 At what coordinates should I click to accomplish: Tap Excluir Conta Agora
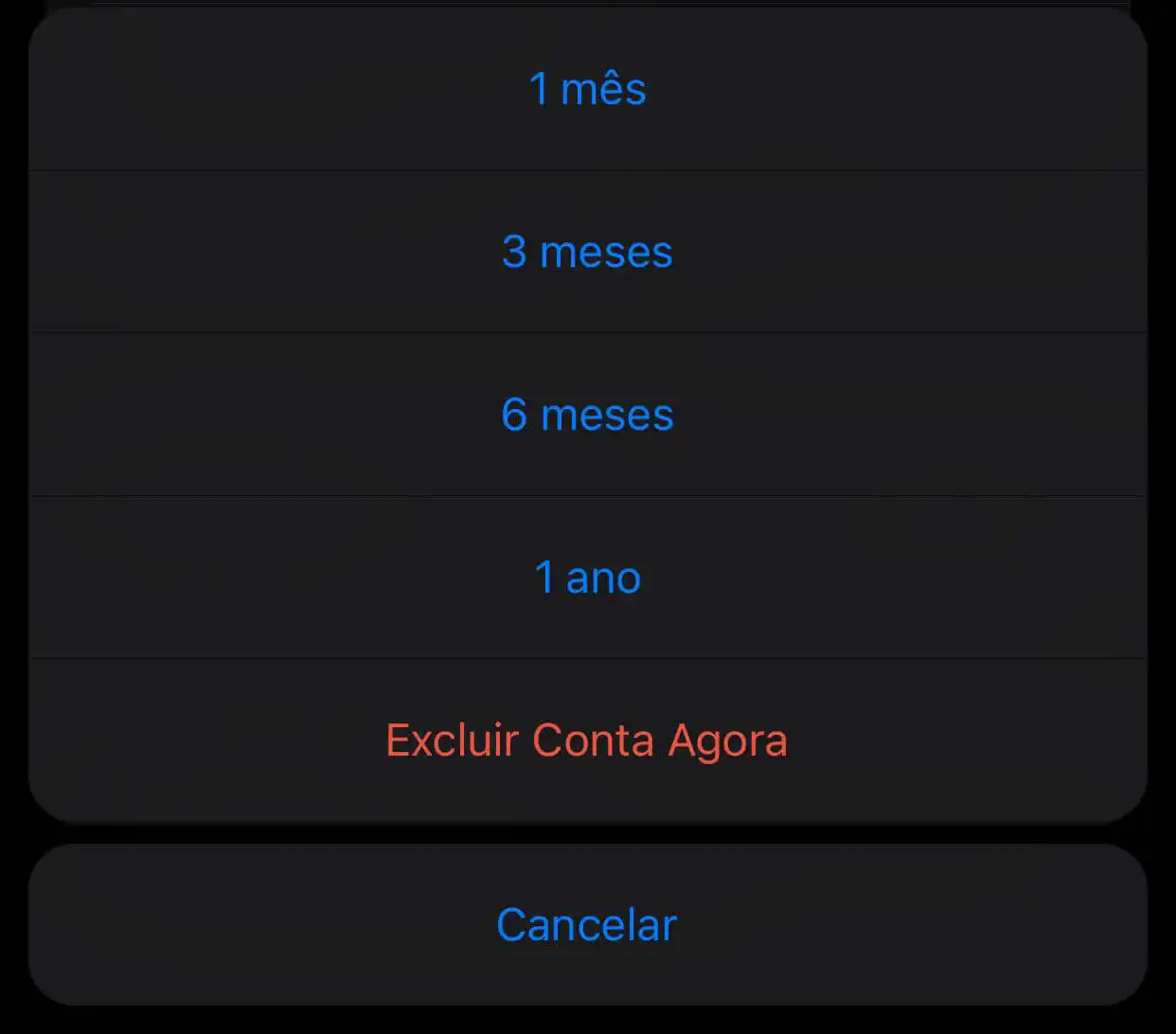pyautogui.click(x=587, y=740)
